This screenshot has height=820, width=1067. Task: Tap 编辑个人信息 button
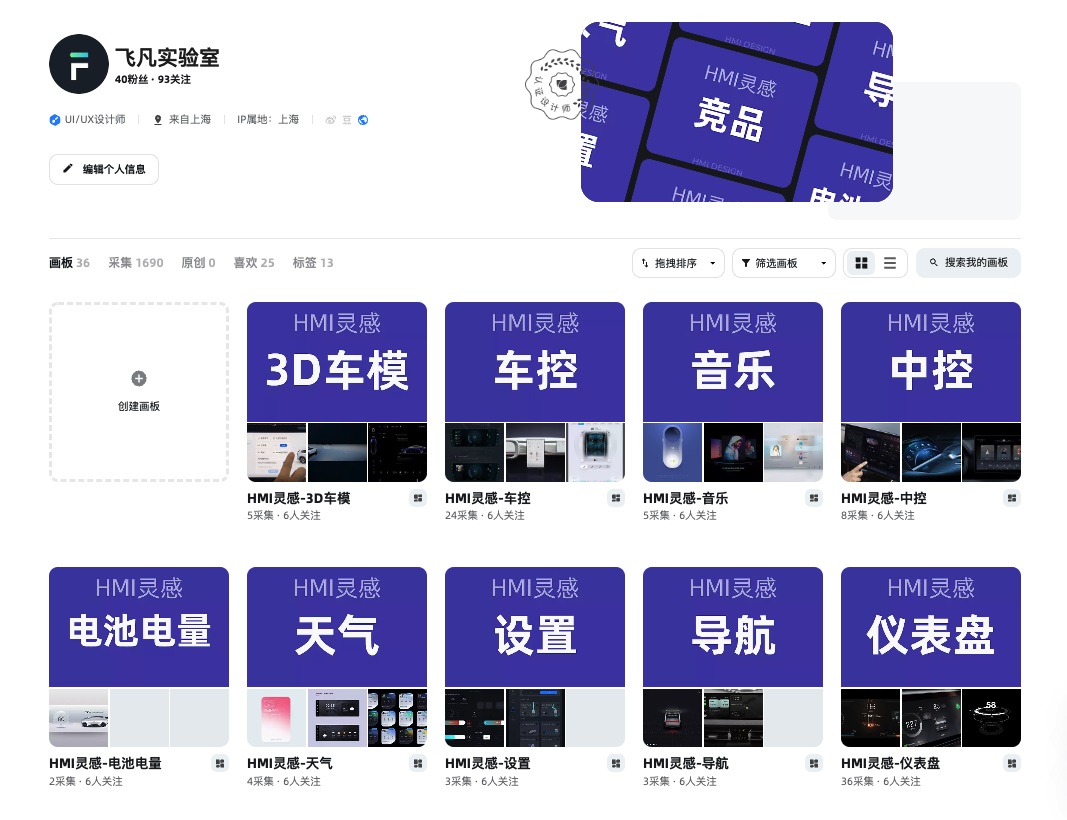pos(104,169)
